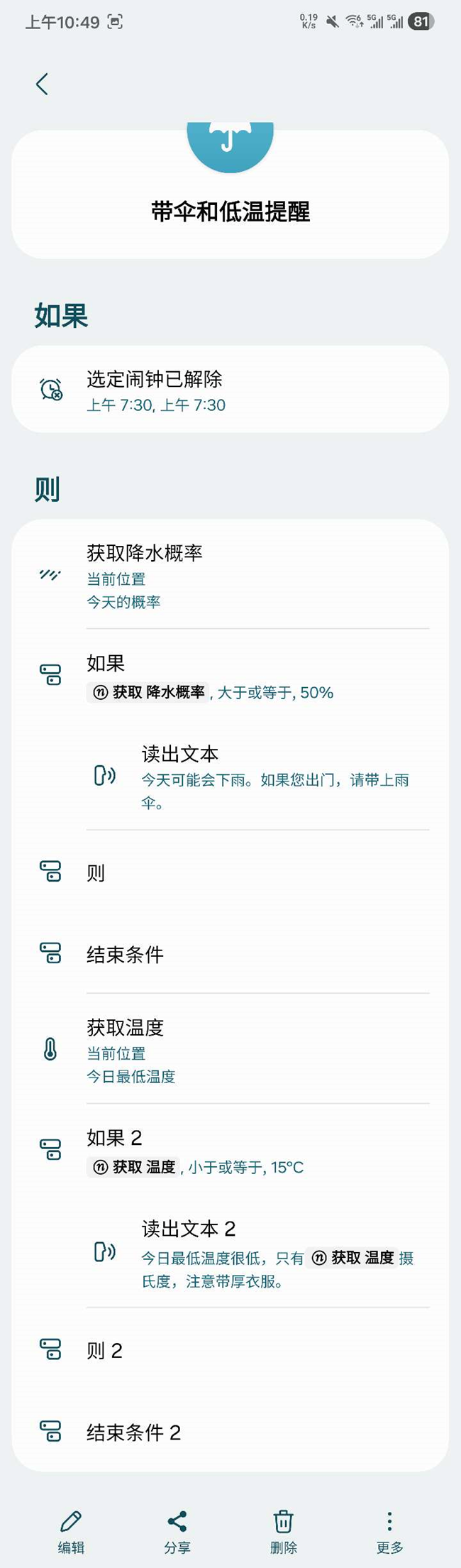Screen dimensions: 461x1568
Task: Open the 选定闹钟已解除 trigger condition
Action: click(230, 389)
